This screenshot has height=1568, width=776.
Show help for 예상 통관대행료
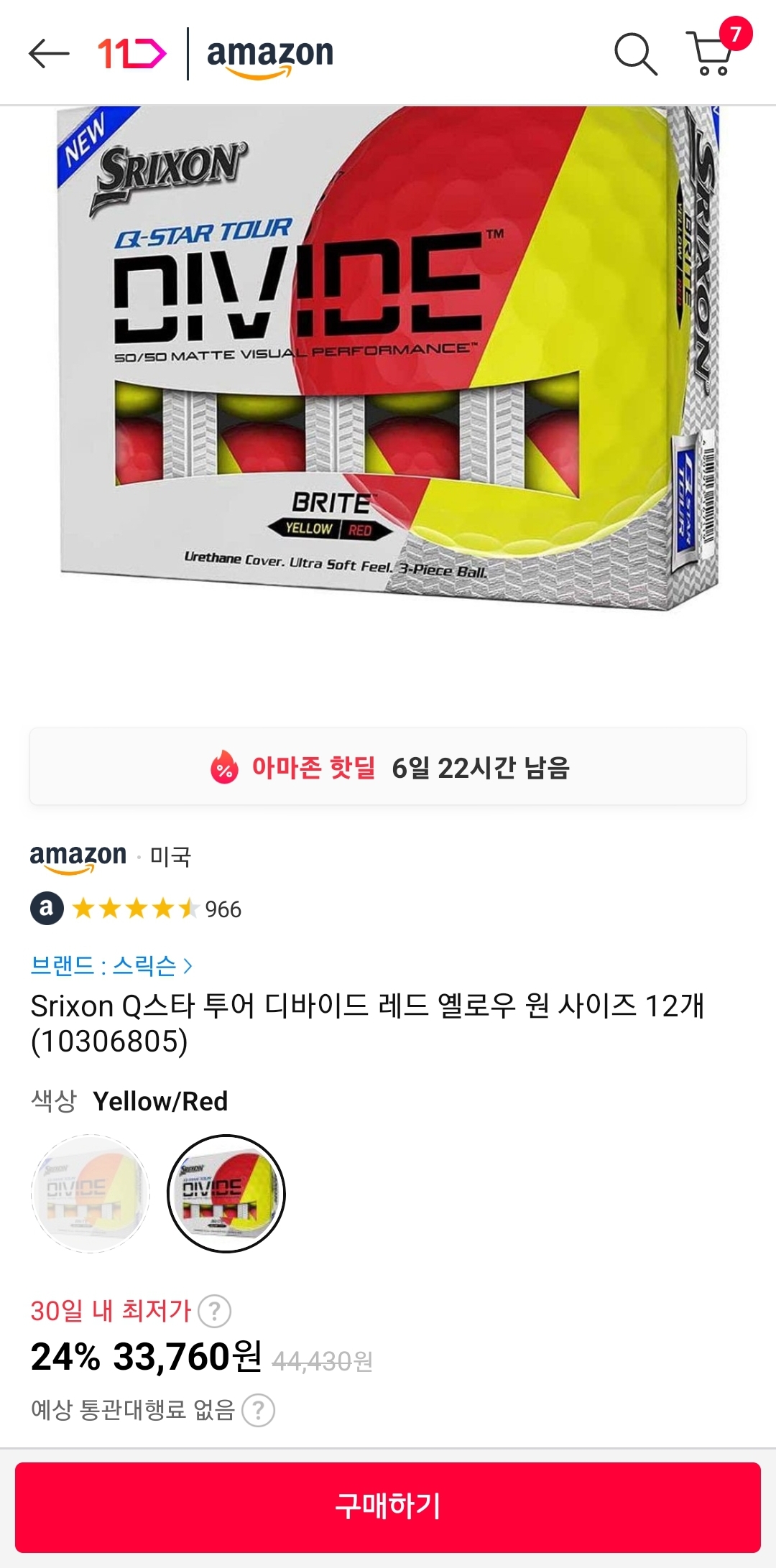[258, 1410]
